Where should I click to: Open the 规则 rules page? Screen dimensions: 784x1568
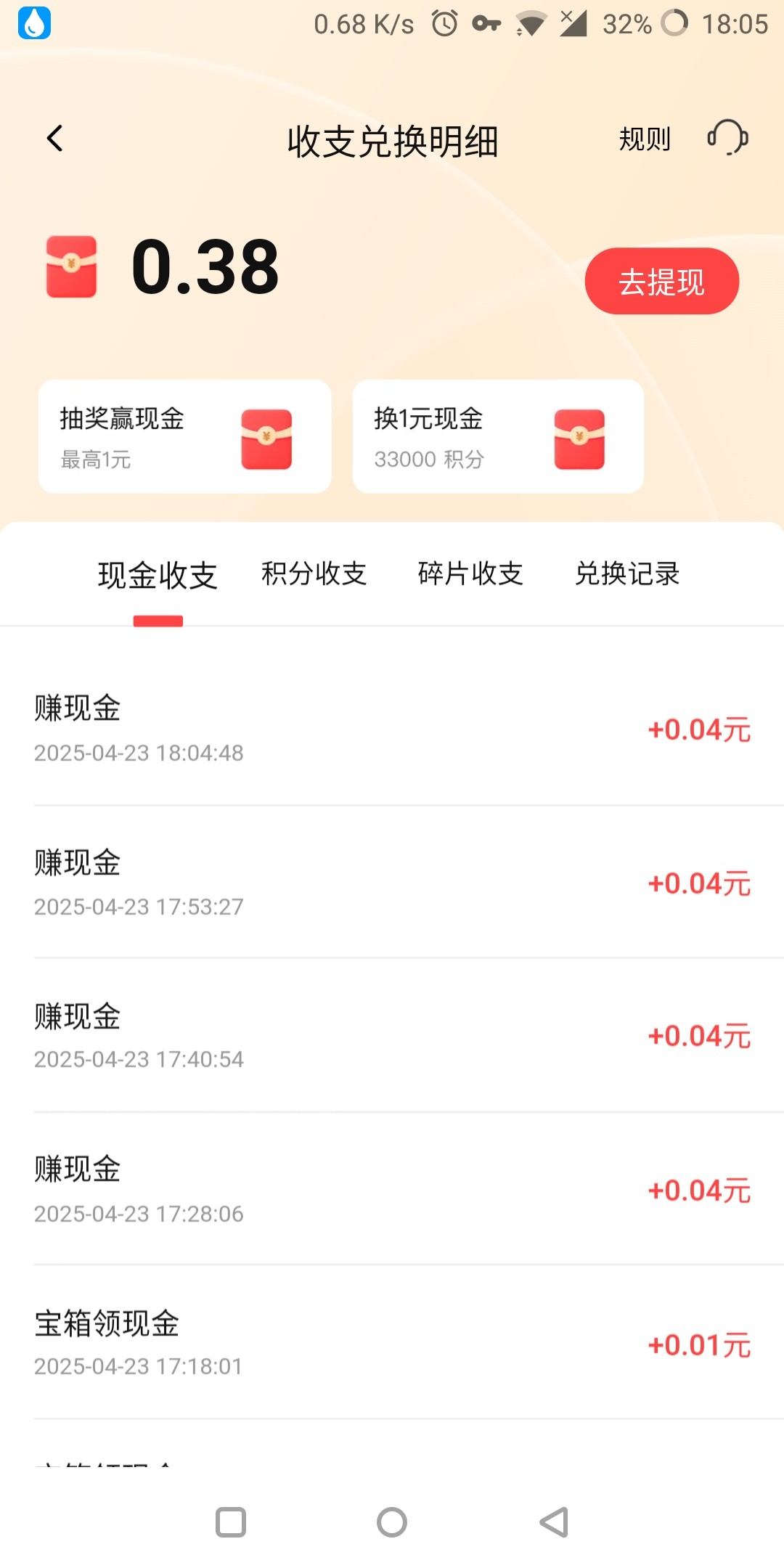pyautogui.click(x=645, y=139)
